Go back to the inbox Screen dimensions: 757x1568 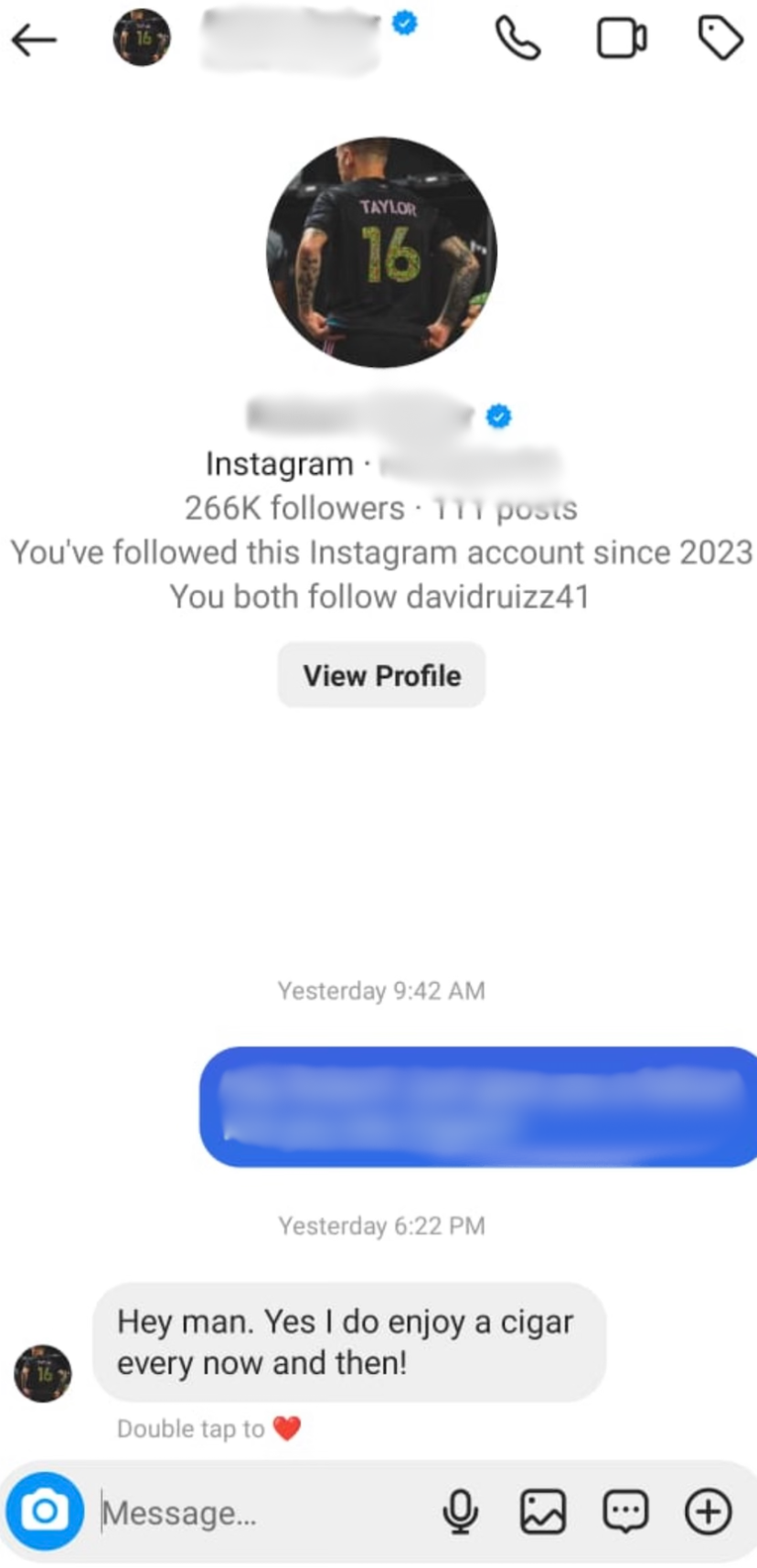coord(34,39)
